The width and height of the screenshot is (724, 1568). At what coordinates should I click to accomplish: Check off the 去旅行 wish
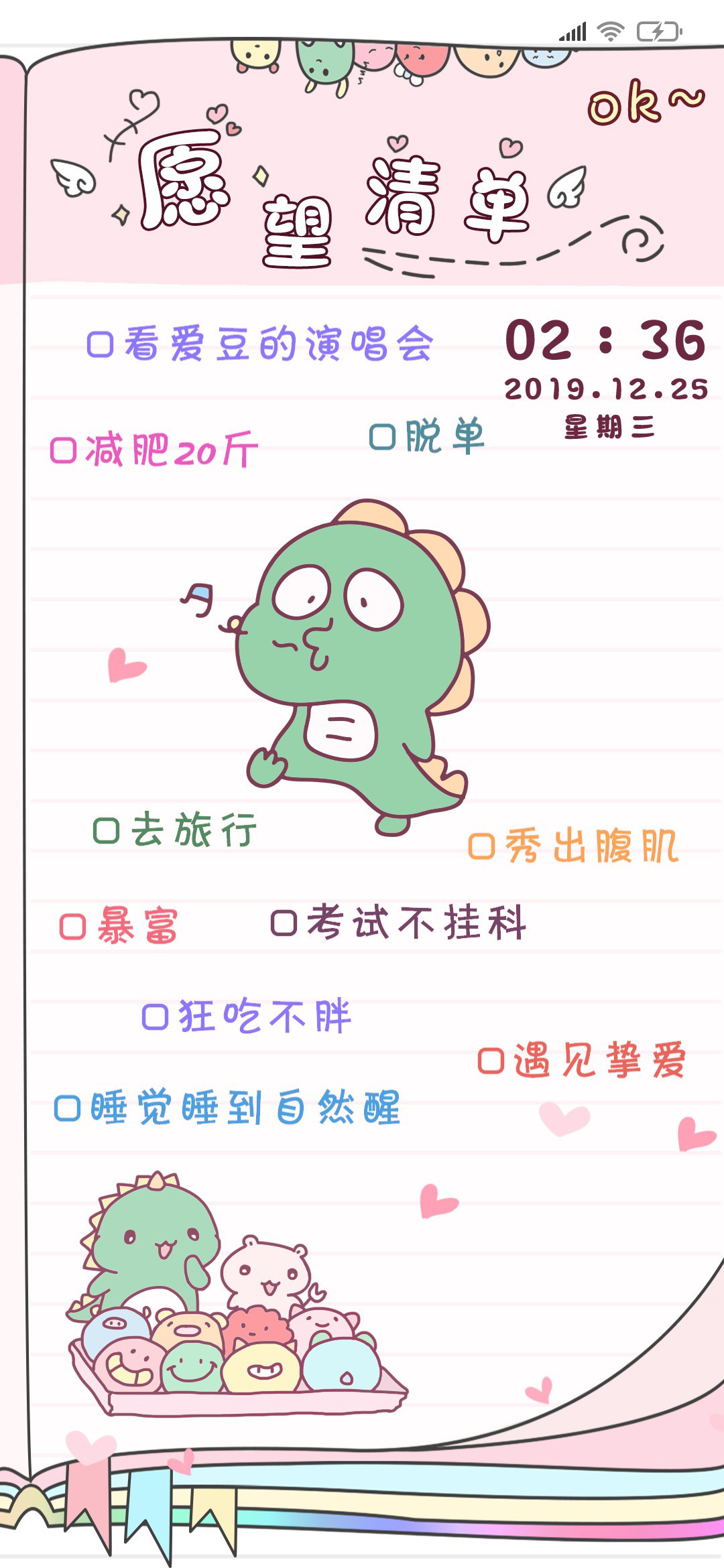(106, 831)
